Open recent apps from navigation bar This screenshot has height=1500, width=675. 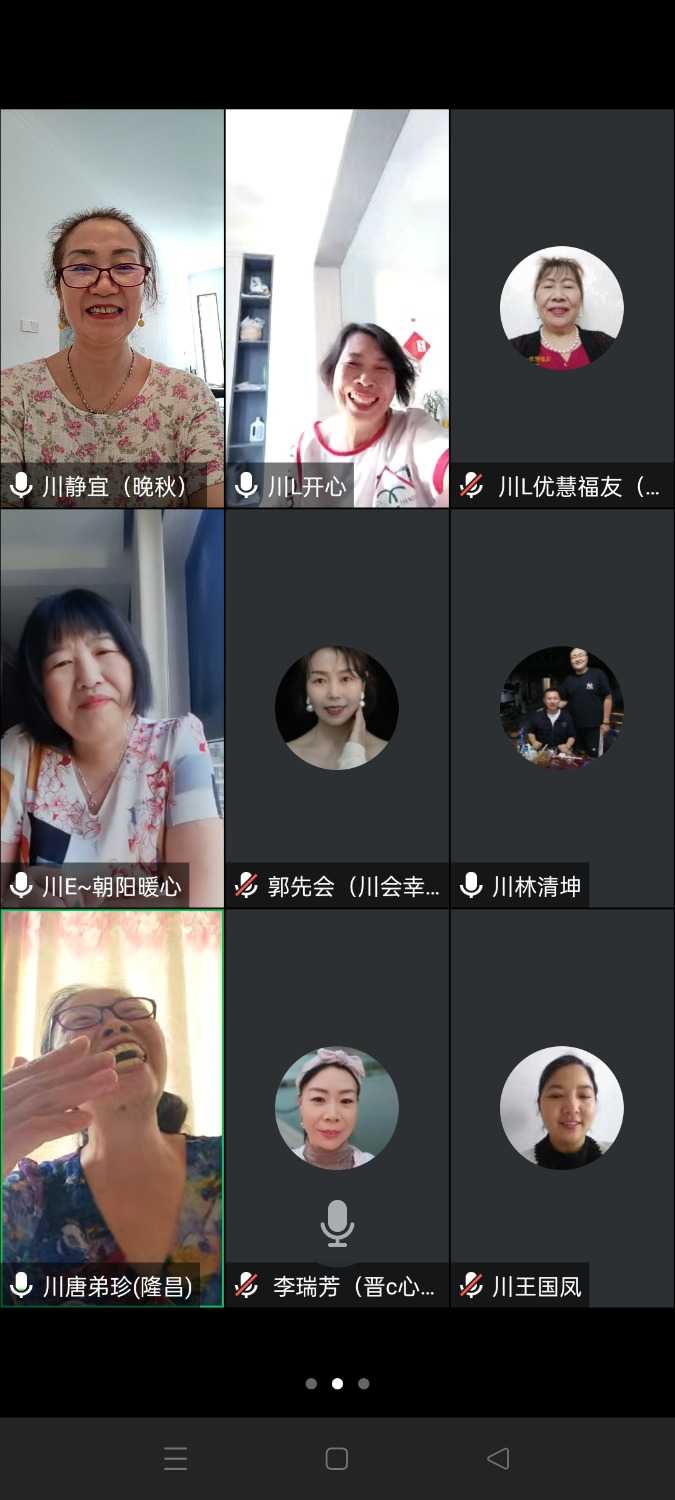[x=176, y=1458]
